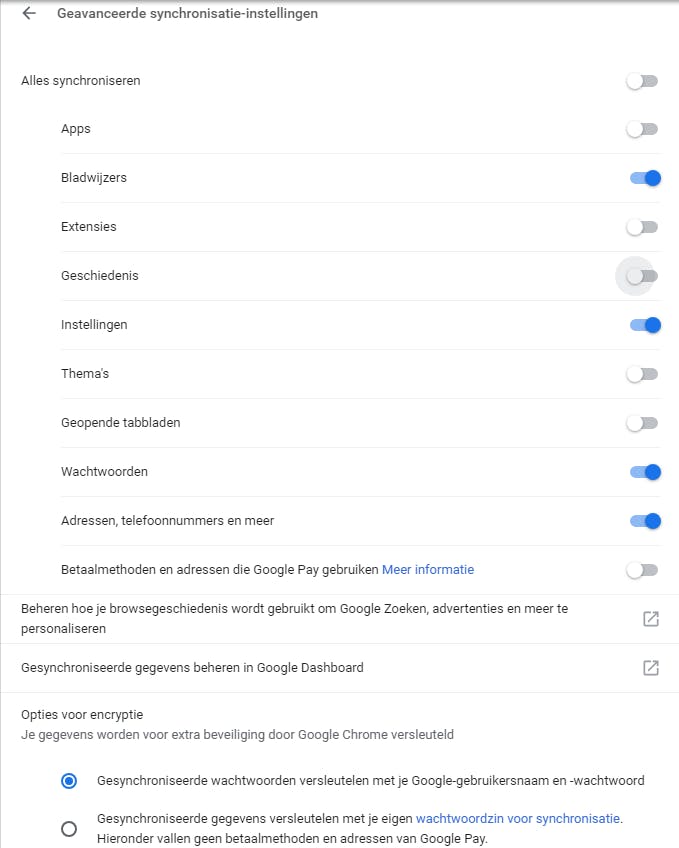Turn off Adressen, telefoonnummers en meer
This screenshot has width=679, height=848.
coord(645,521)
